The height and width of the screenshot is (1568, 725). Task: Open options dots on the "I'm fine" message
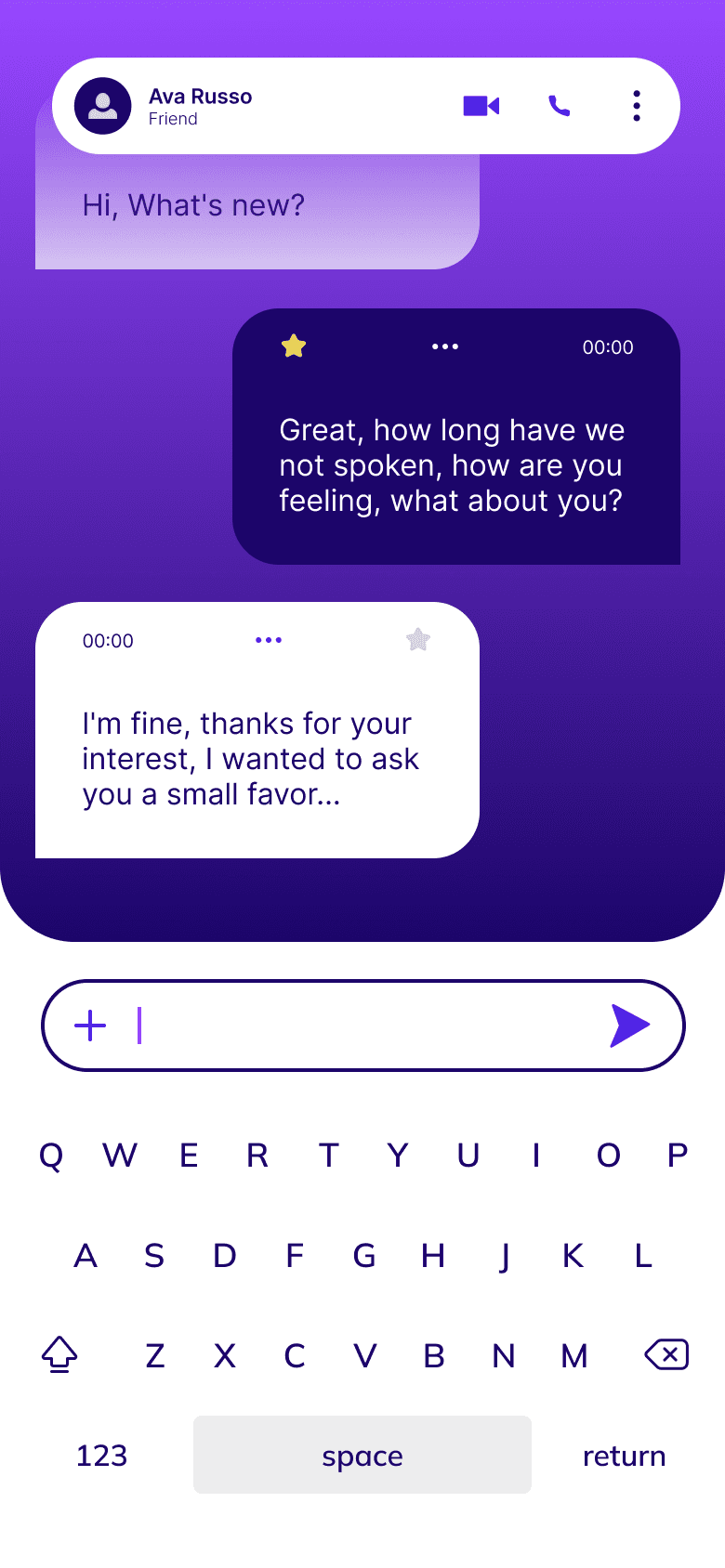[269, 640]
